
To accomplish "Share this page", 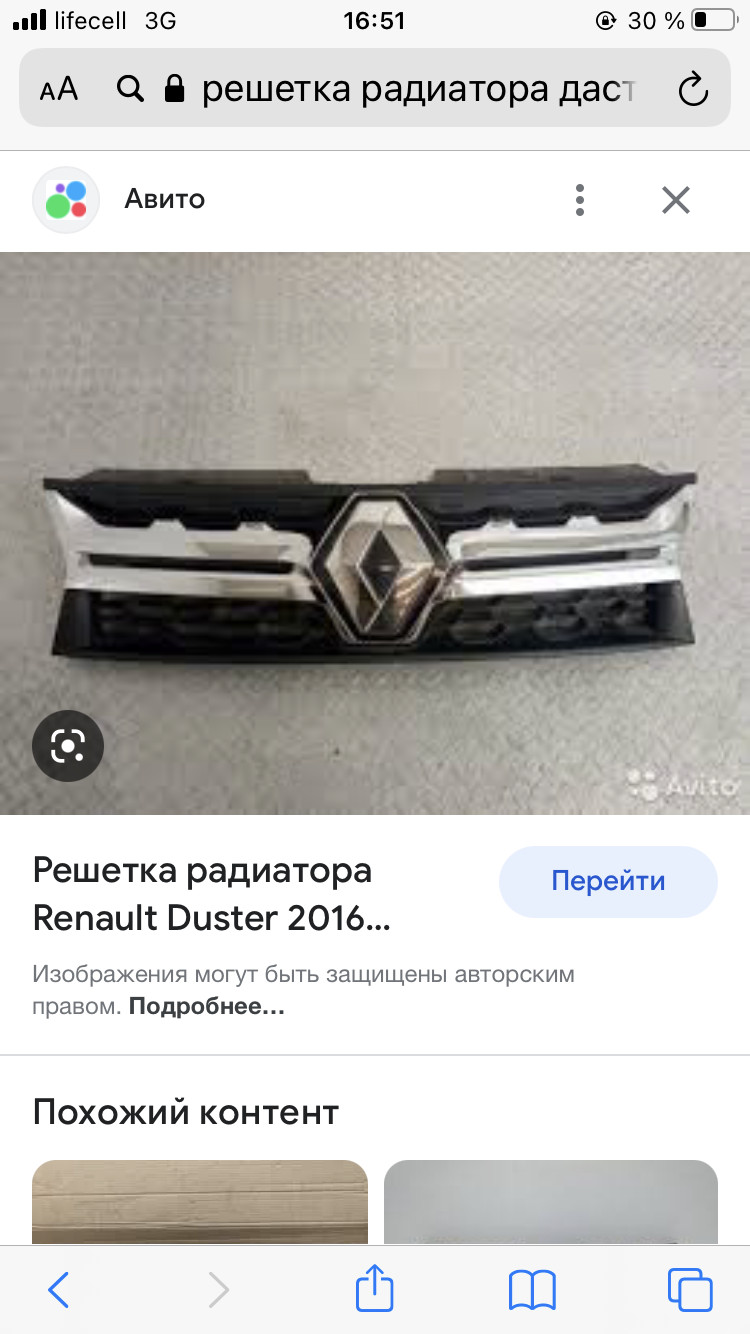I will (x=374, y=1288).
